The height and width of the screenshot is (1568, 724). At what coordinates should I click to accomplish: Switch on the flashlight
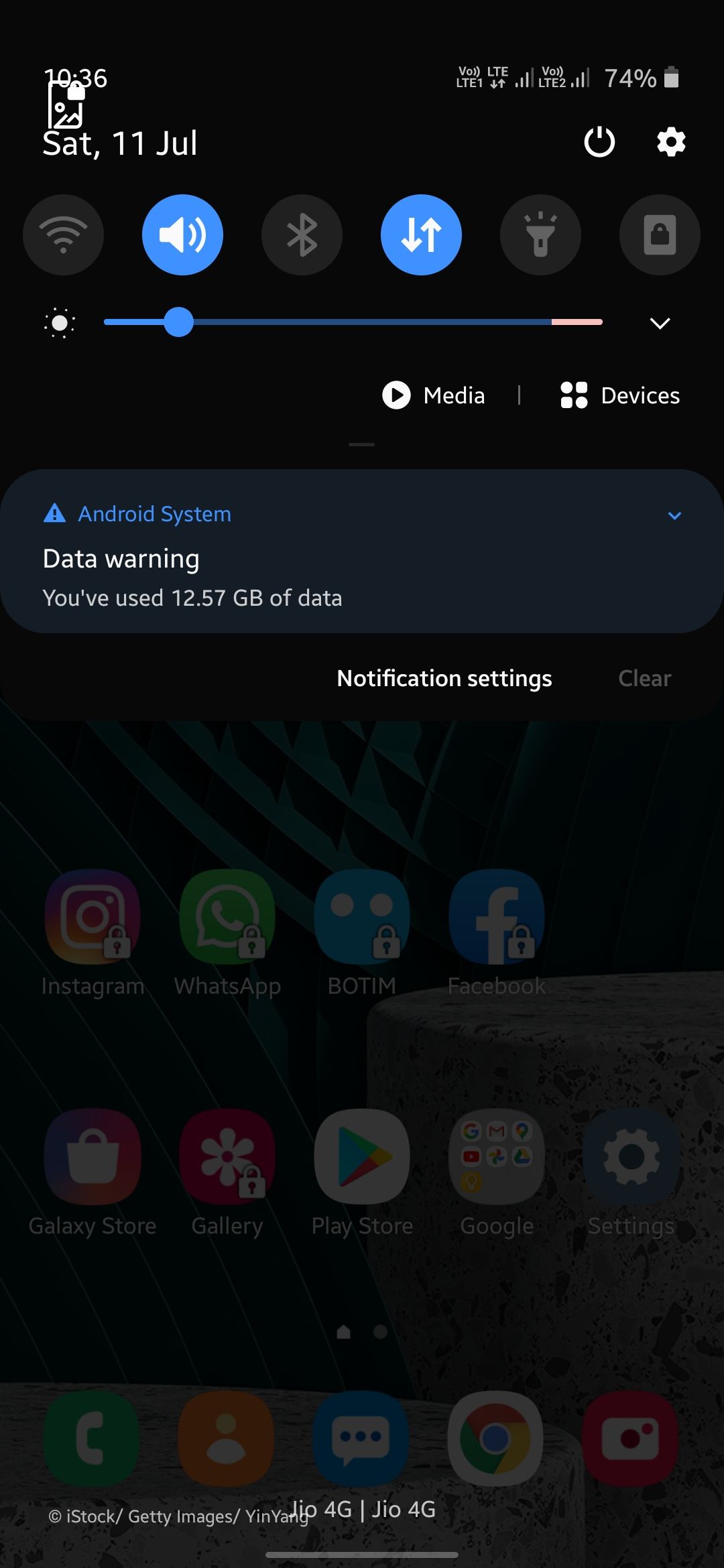pyautogui.click(x=540, y=235)
